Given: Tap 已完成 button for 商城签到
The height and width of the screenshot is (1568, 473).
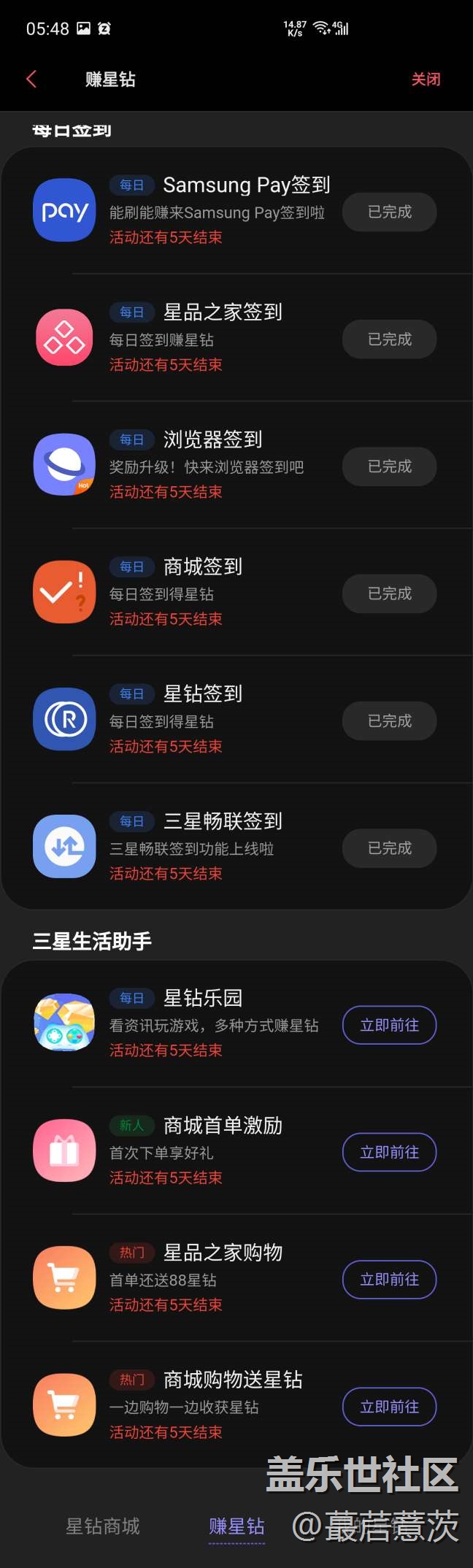Looking at the screenshot, I should click(x=389, y=593).
